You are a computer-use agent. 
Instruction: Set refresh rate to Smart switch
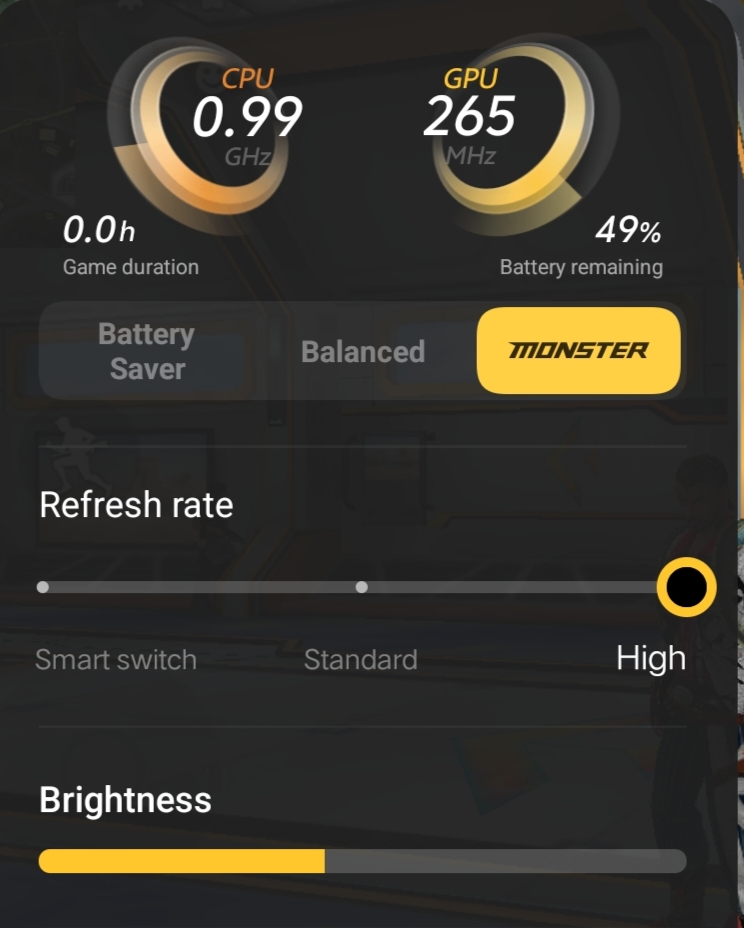point(43,587)
